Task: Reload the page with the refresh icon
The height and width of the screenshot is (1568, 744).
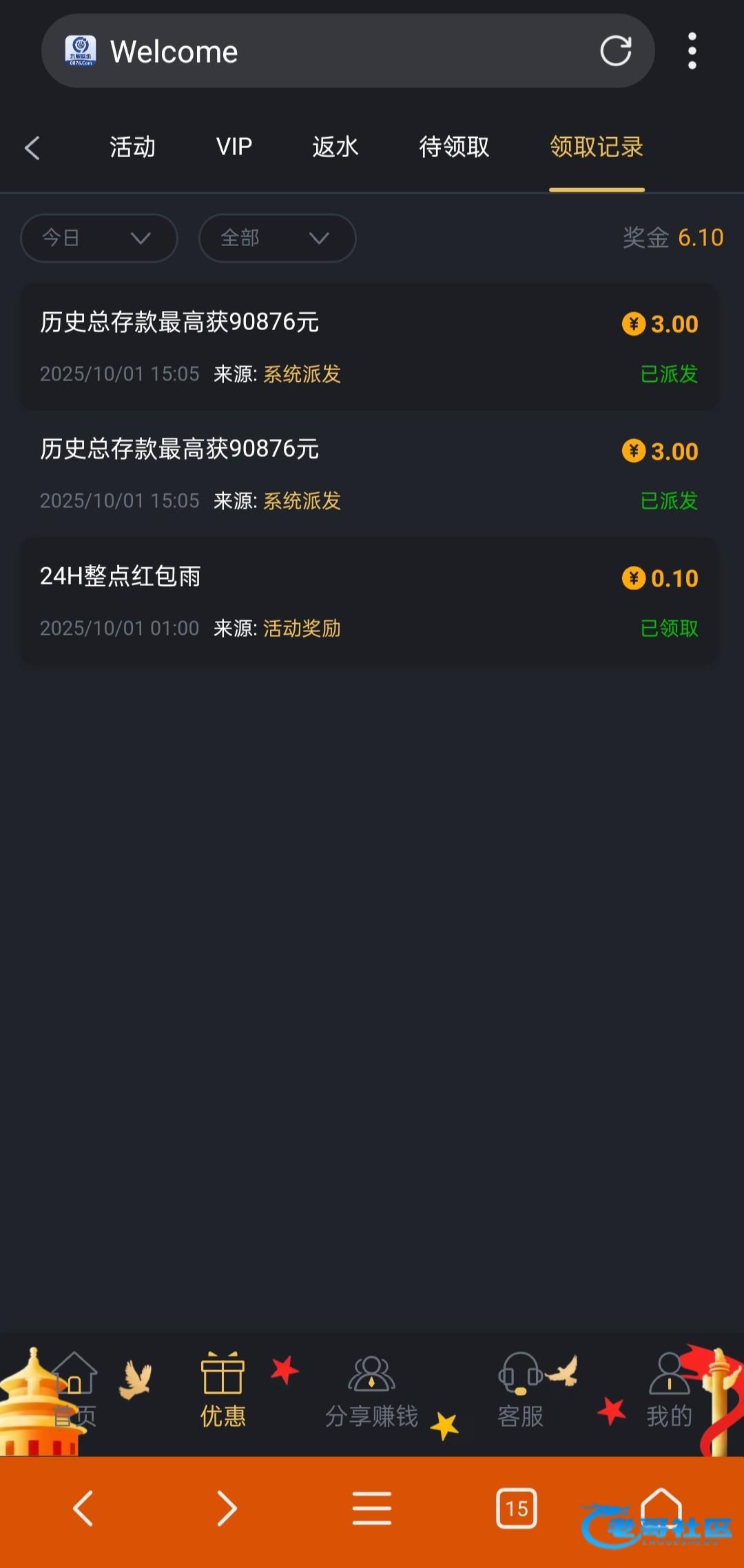Action: pos(615,51)
